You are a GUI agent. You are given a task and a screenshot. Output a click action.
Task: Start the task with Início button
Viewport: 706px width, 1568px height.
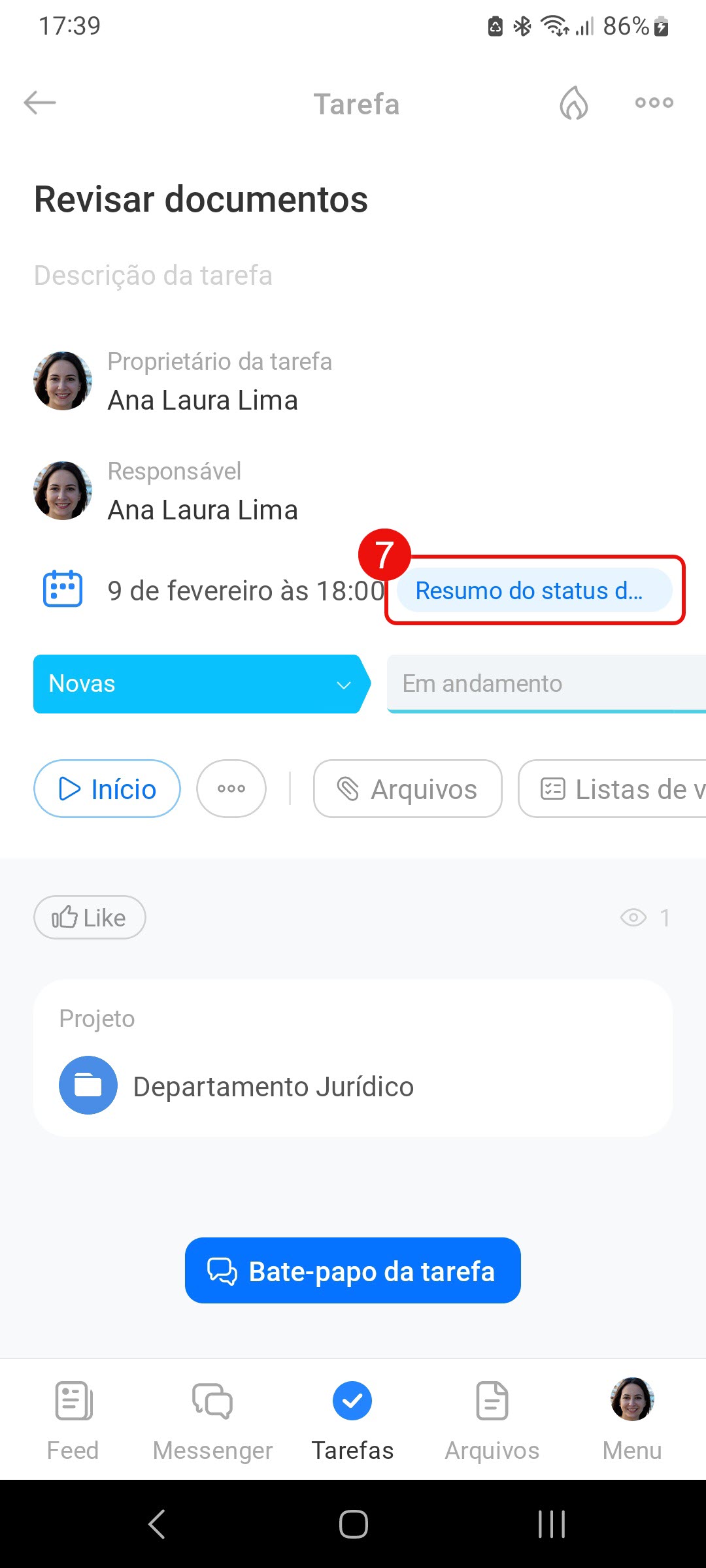coord(107,789)
